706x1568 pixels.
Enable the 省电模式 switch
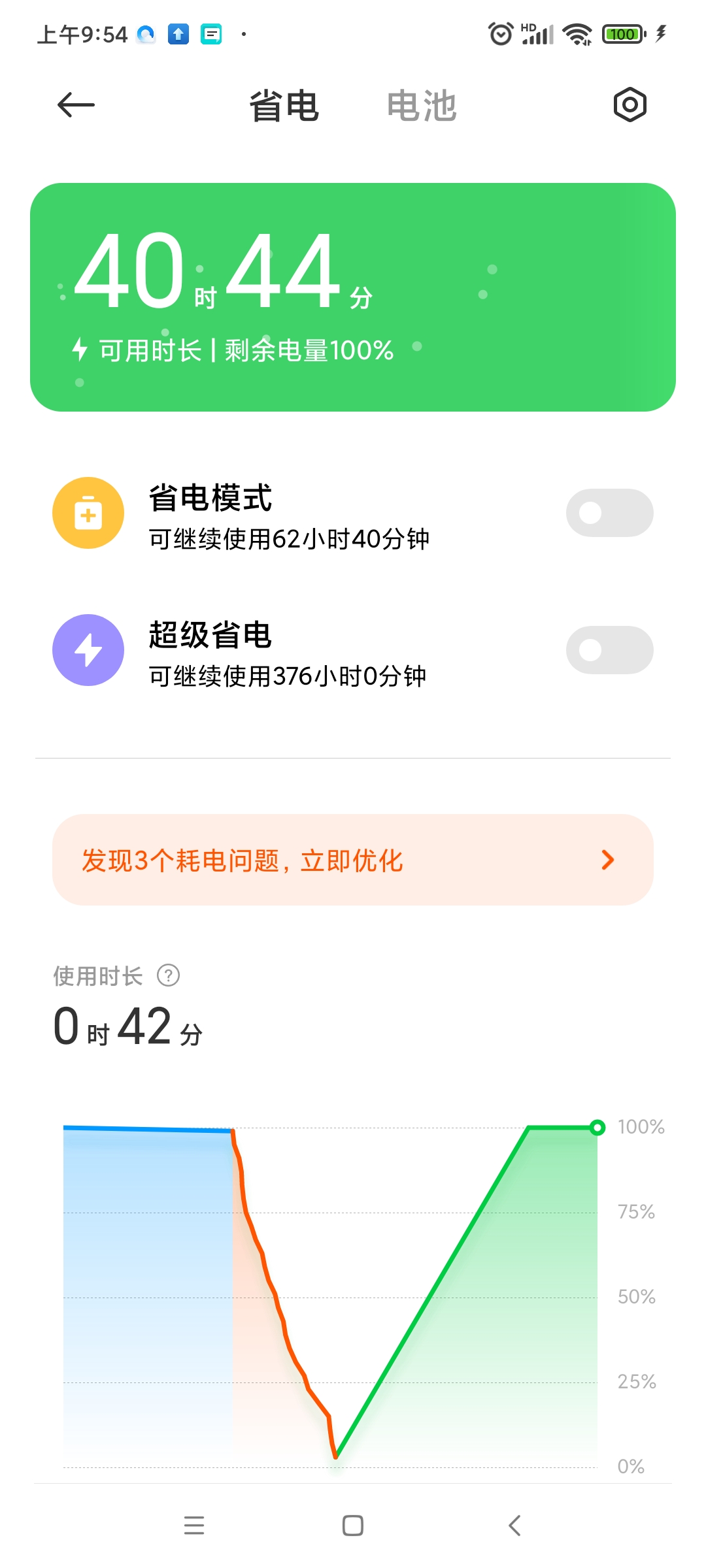point(609,513)
